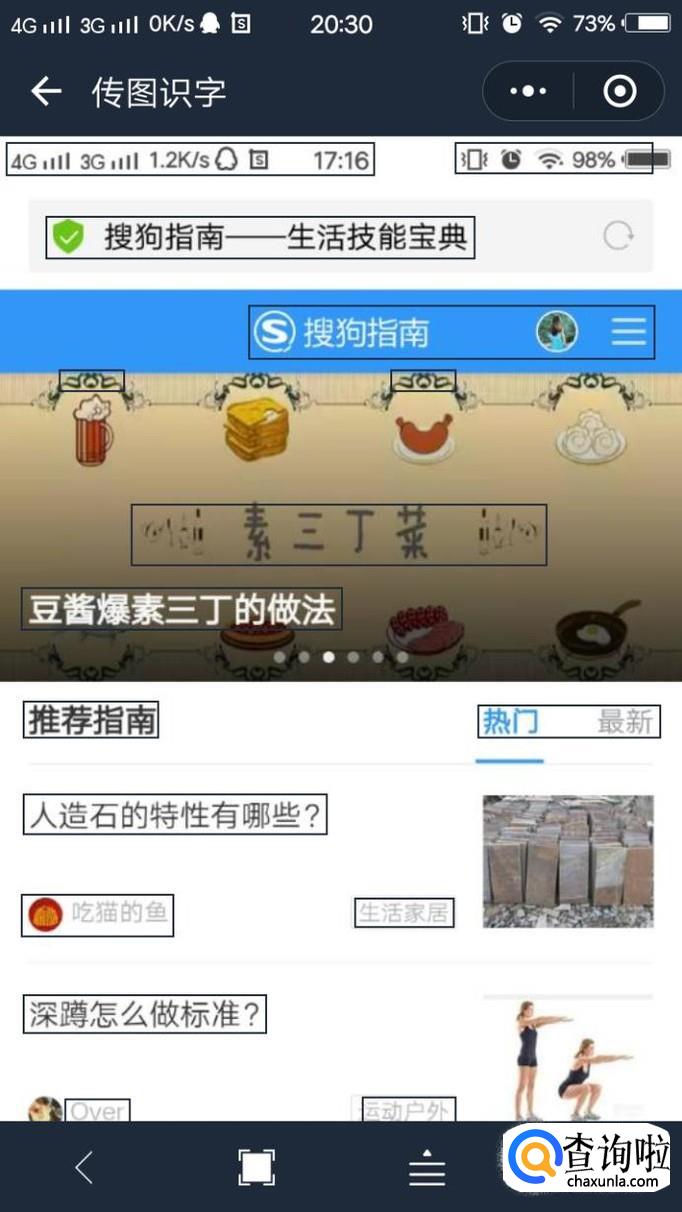The height and width of the screenshot is (1212, 682).
Task: Go back using the top-left arrow
Action: (46, 92)
